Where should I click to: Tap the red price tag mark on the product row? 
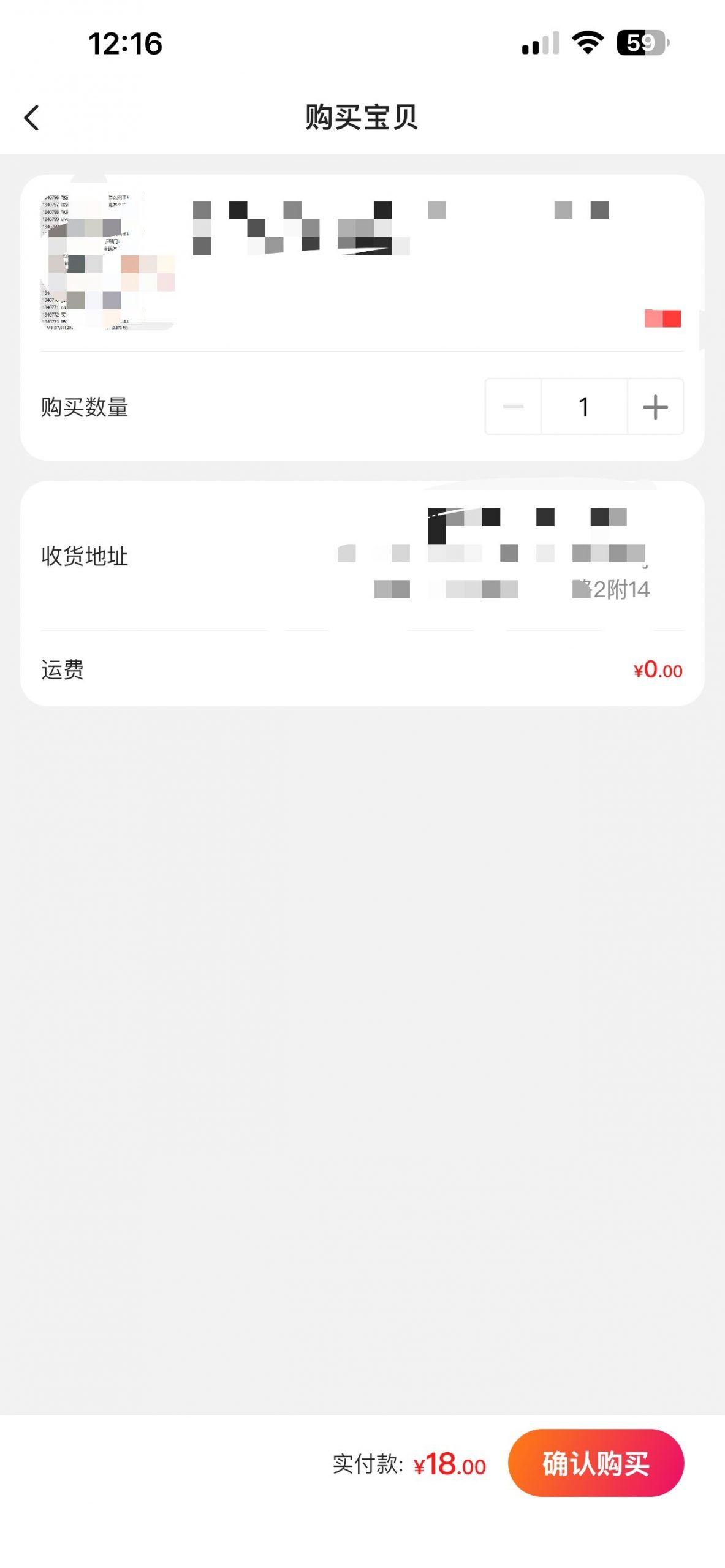pyautogui.click(x=662, y=319)
